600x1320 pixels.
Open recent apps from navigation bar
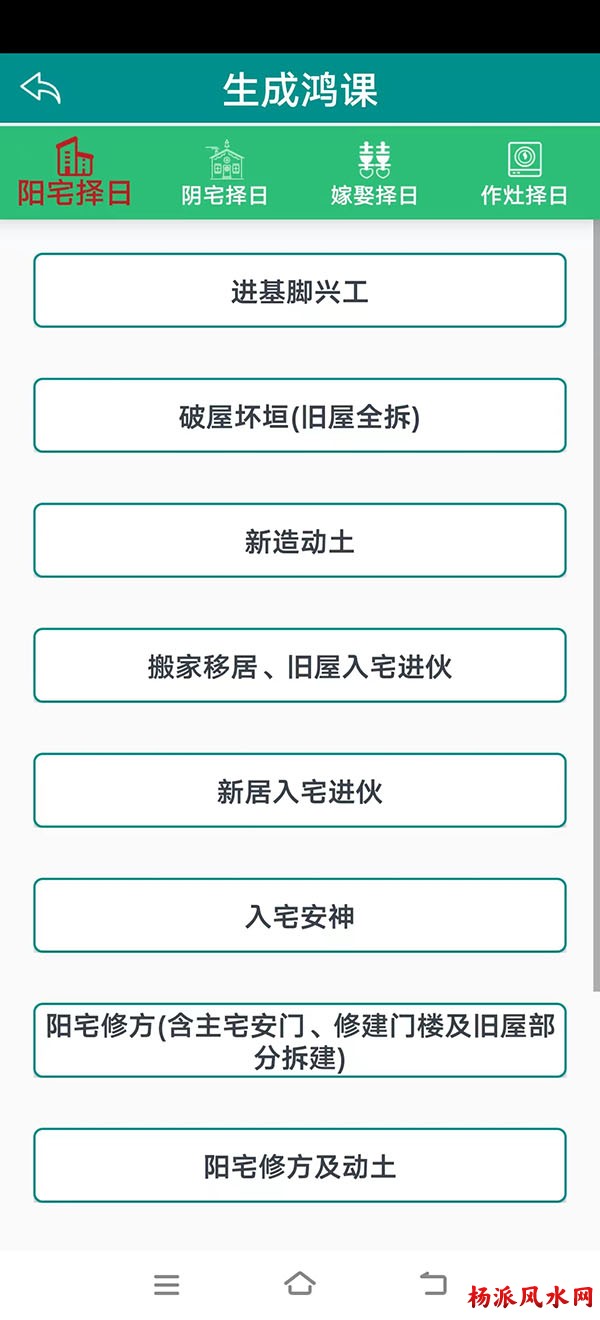(167, 1285)
